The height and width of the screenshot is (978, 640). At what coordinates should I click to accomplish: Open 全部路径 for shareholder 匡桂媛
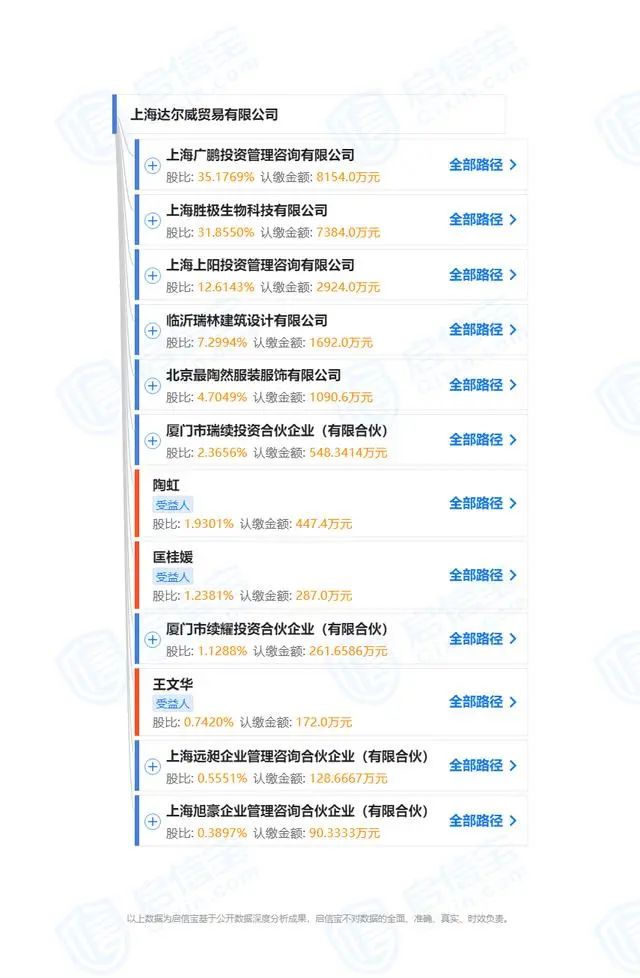coord(483,575)
